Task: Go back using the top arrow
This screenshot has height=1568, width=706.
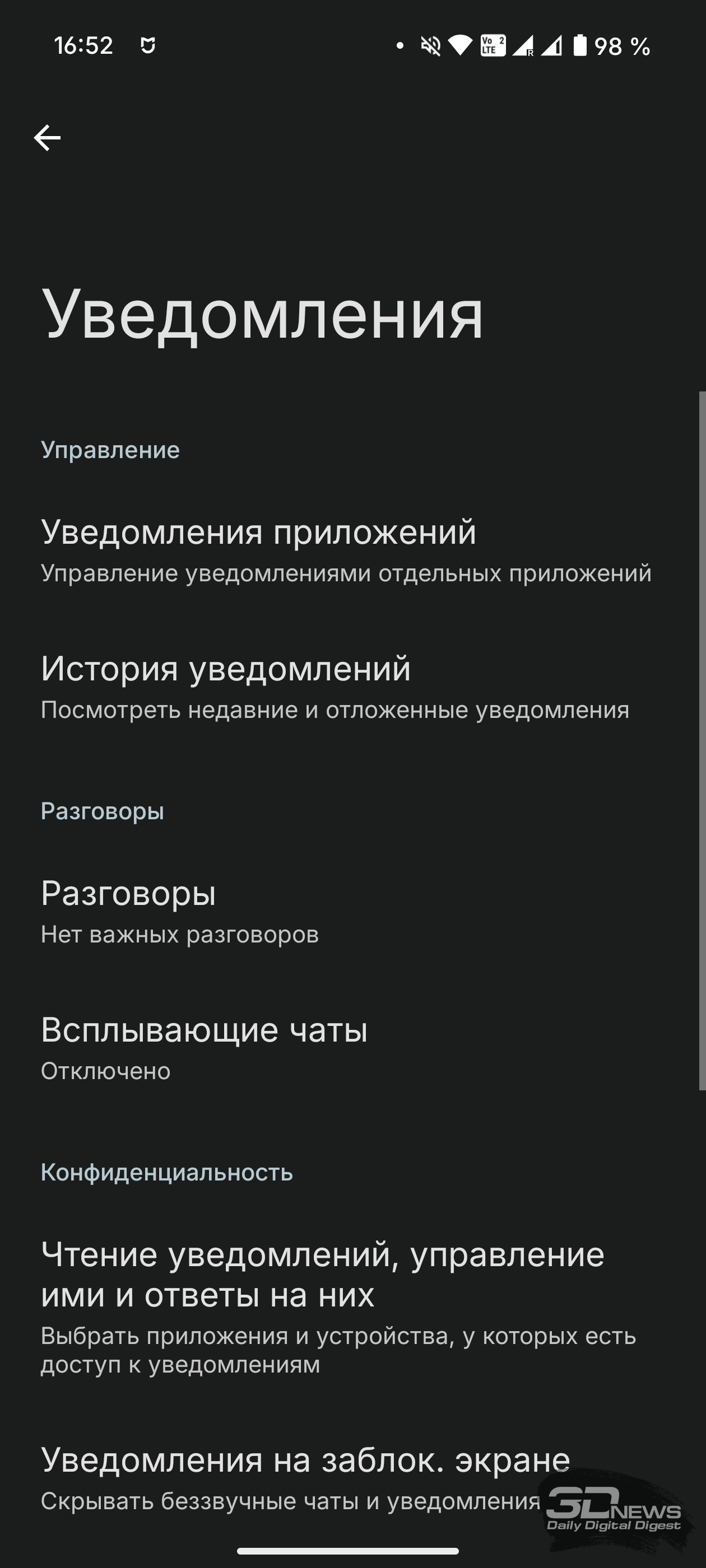Action: (47, 138)
